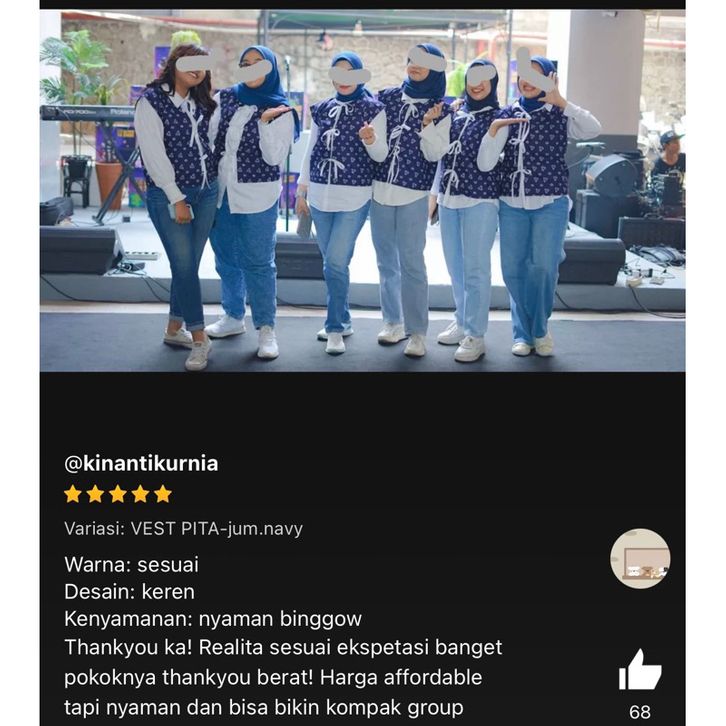Viewport: 726px width, 726px height.
Task: Open the profile of @kinantikurnia
Action: click(x=141, y=464)
